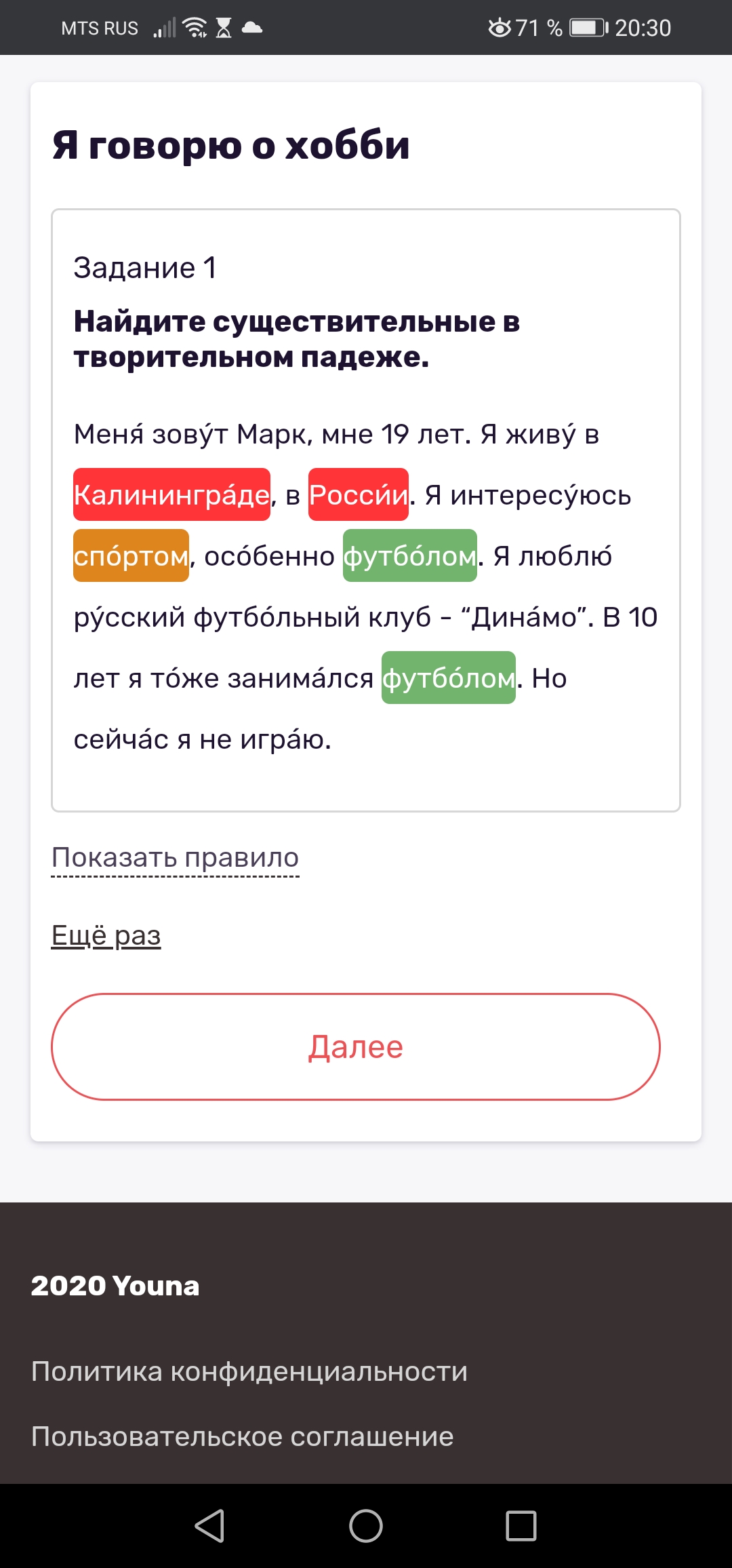Image resolution: width=732 pixels, height=1568 pixels.
Task: Select the word России in text
Action: tap(358, 495)
